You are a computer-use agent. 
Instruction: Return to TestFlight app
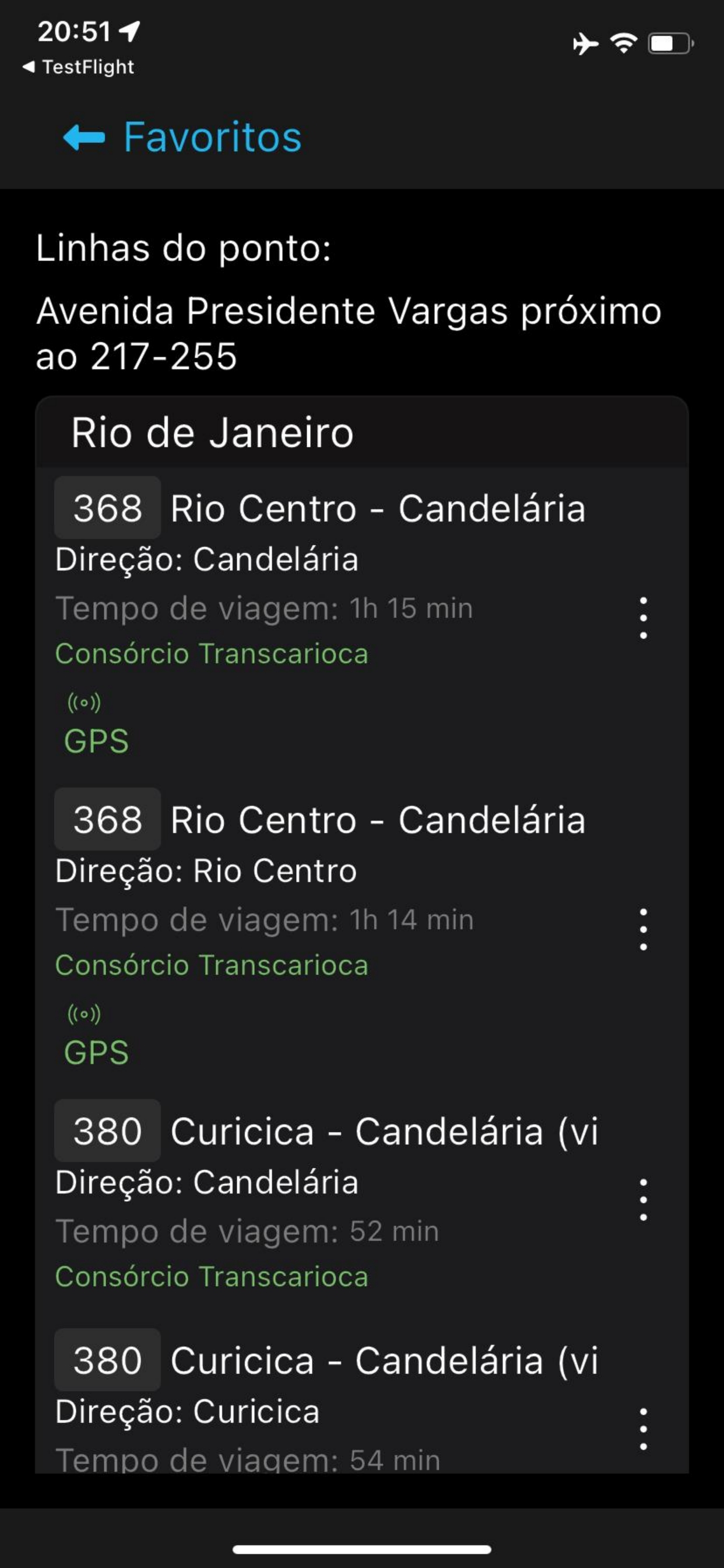78,67
